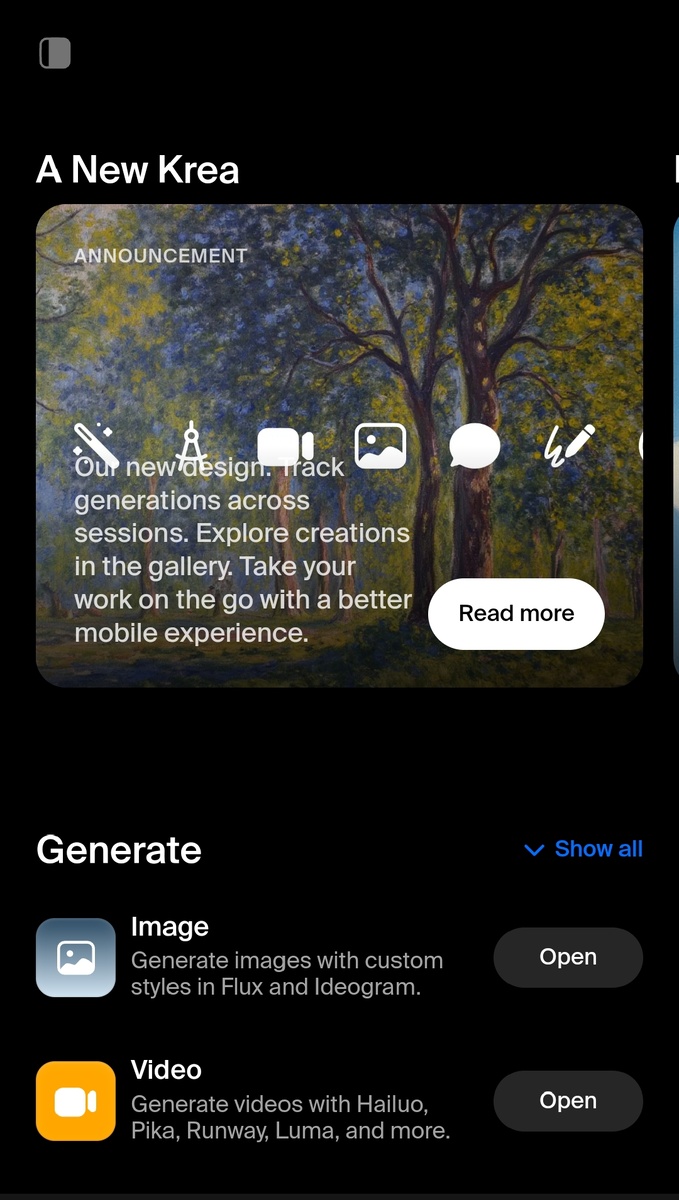Open the Video generation tool

(567, 1100)
